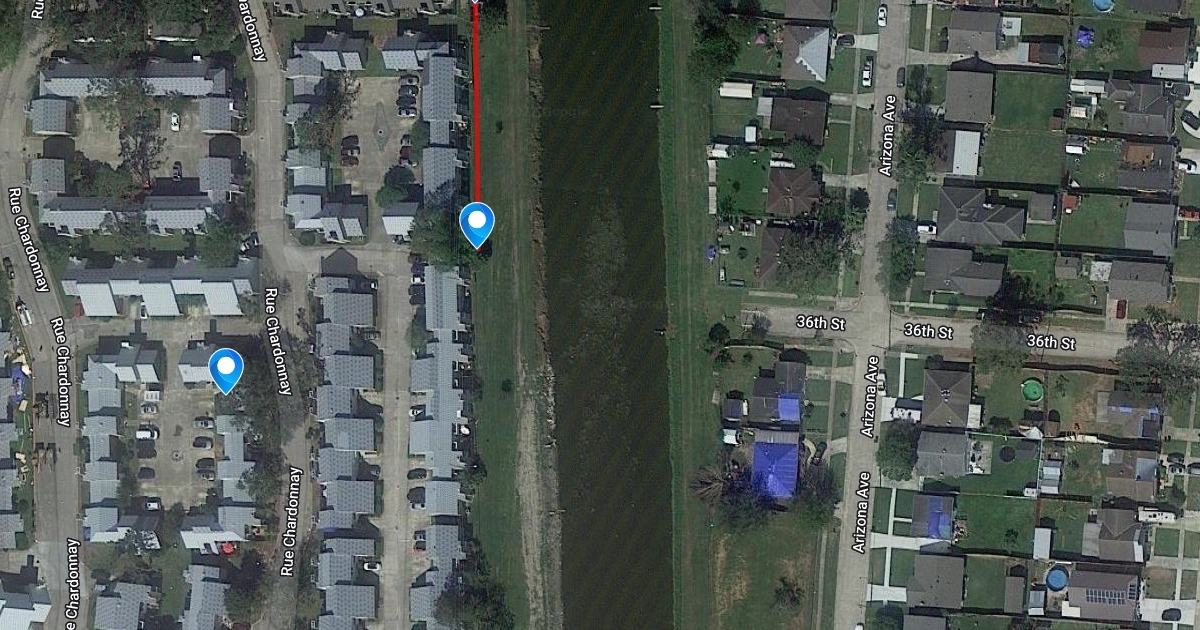Tap the blue pin at the red line's end
1200x630 pixels.
[x=476, y=221]
